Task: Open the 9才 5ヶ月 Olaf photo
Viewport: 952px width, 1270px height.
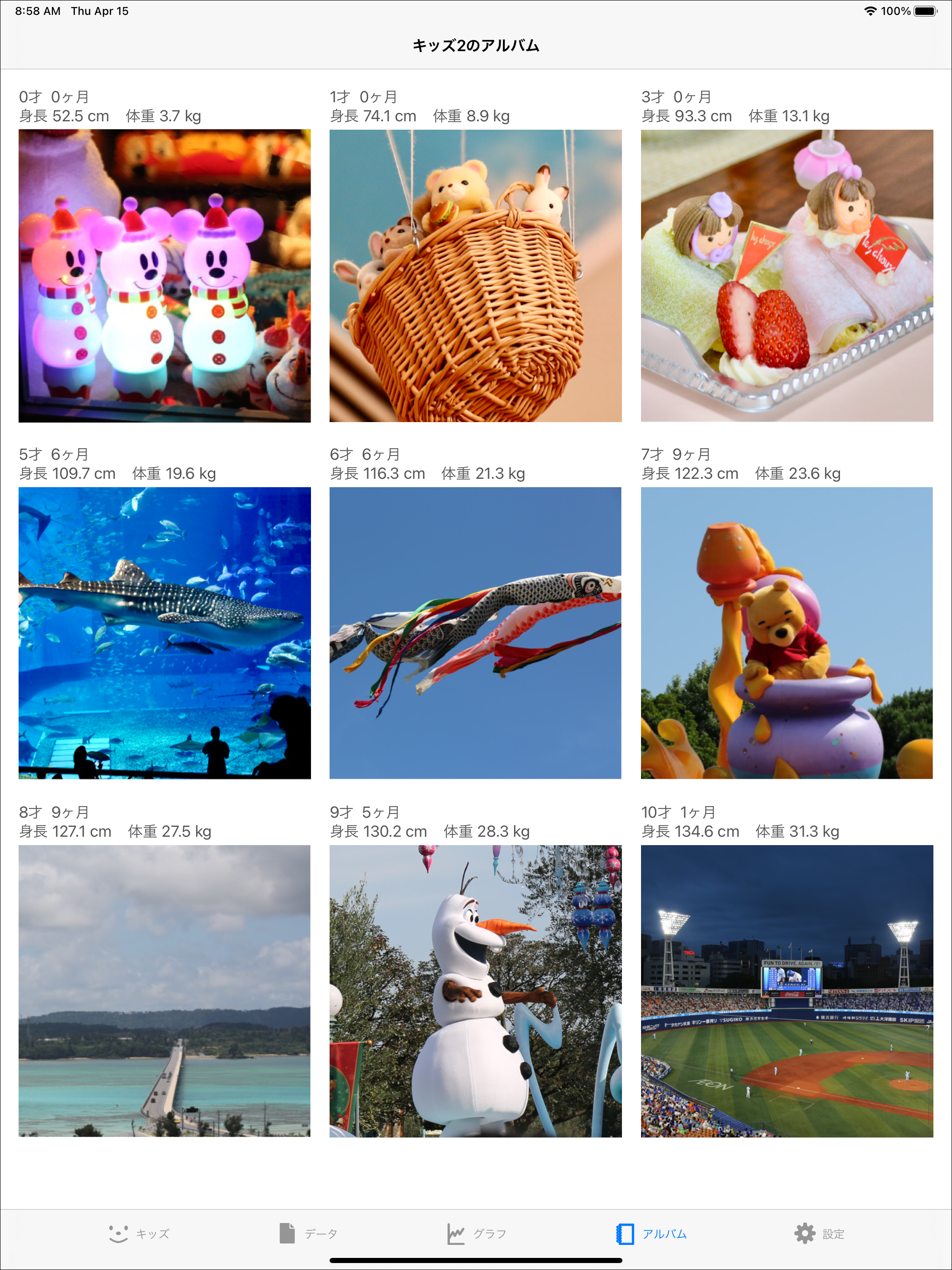Action: click(x=476, y=991)
